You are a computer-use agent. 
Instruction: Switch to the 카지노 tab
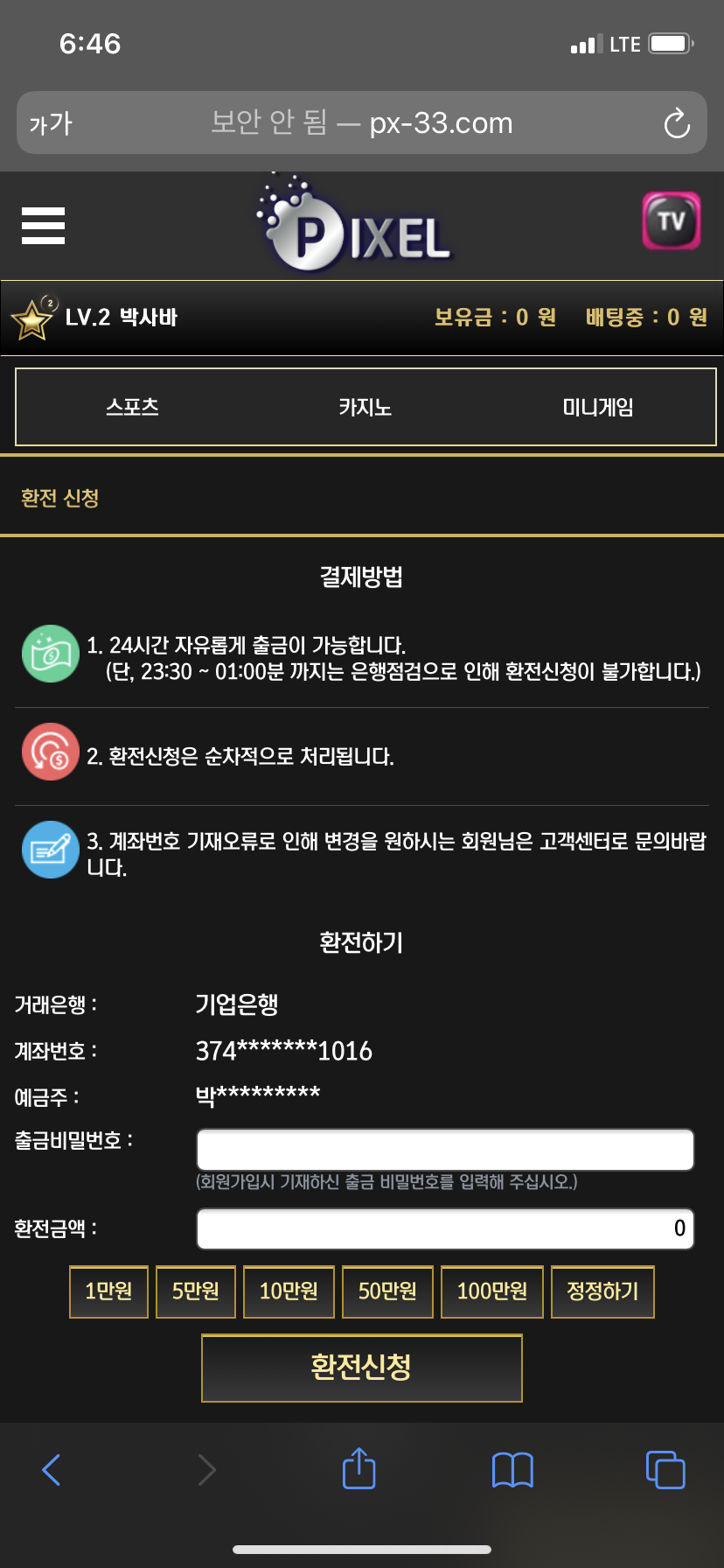coord(365,407)
